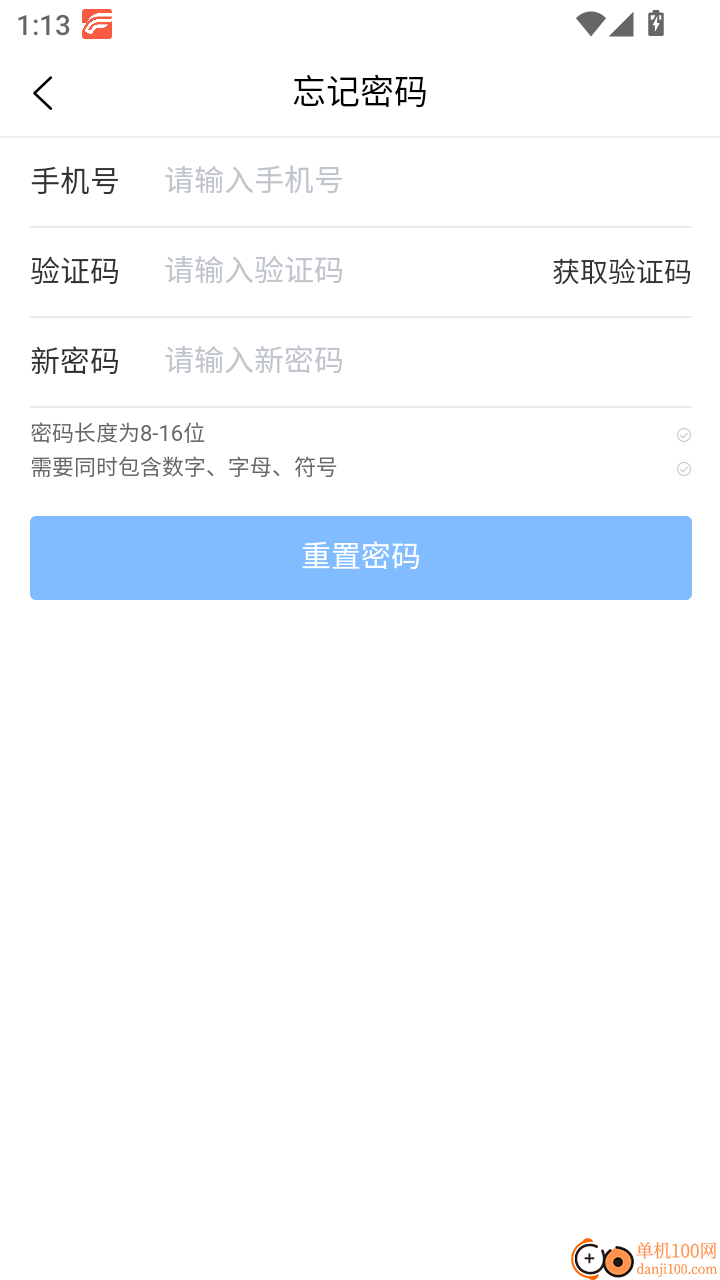The height and width of the screenshot is (1280, 720).
Task: Focus the 请输入验证码 input field
Action: click(300, 271)
